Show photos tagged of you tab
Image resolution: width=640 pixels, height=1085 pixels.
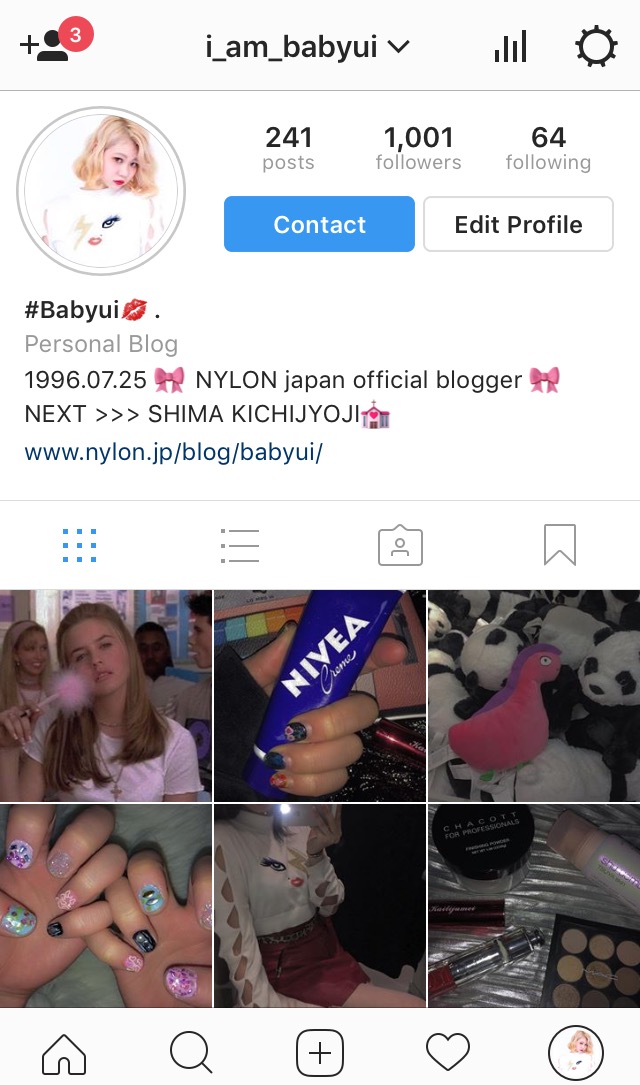[x=400, y=546]
